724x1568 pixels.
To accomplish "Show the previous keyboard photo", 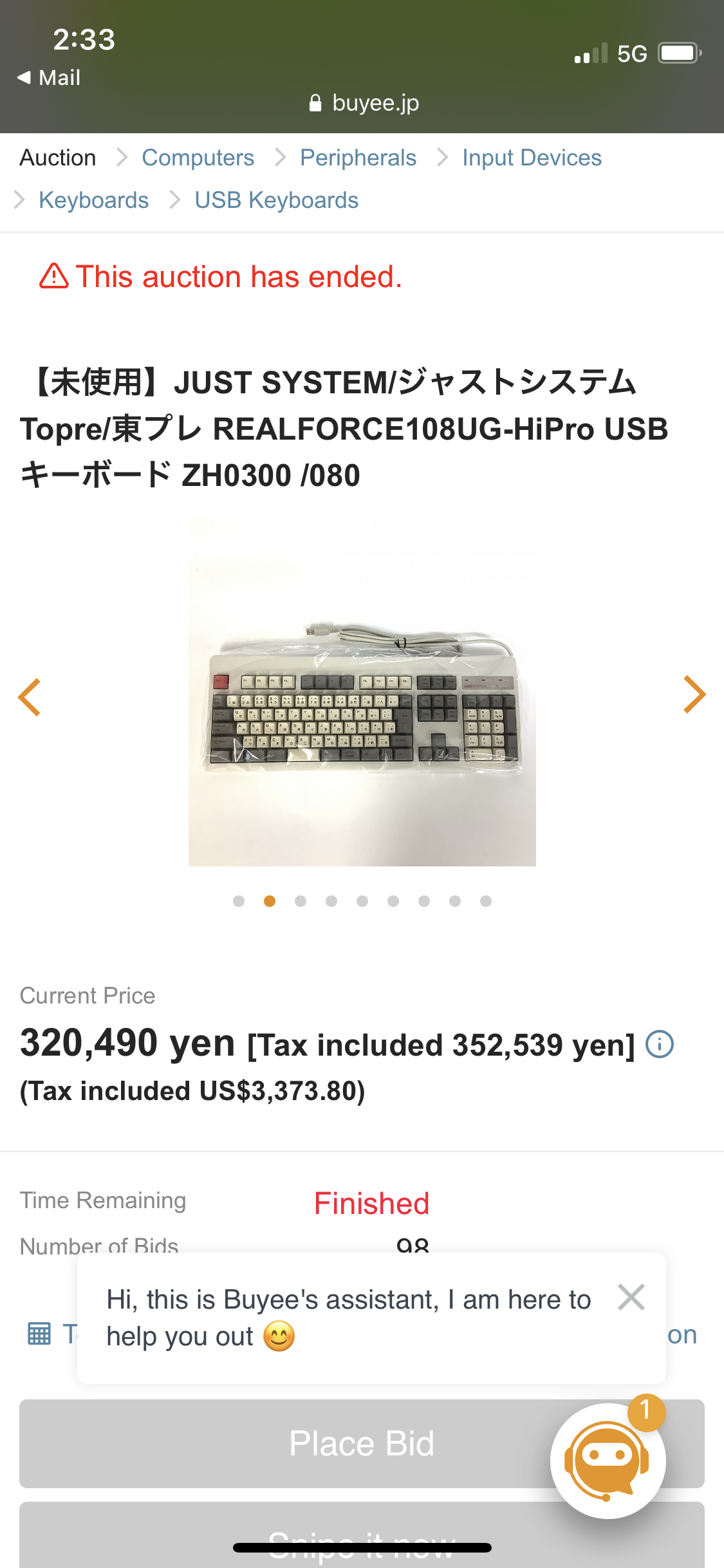I will pos(30,695).
